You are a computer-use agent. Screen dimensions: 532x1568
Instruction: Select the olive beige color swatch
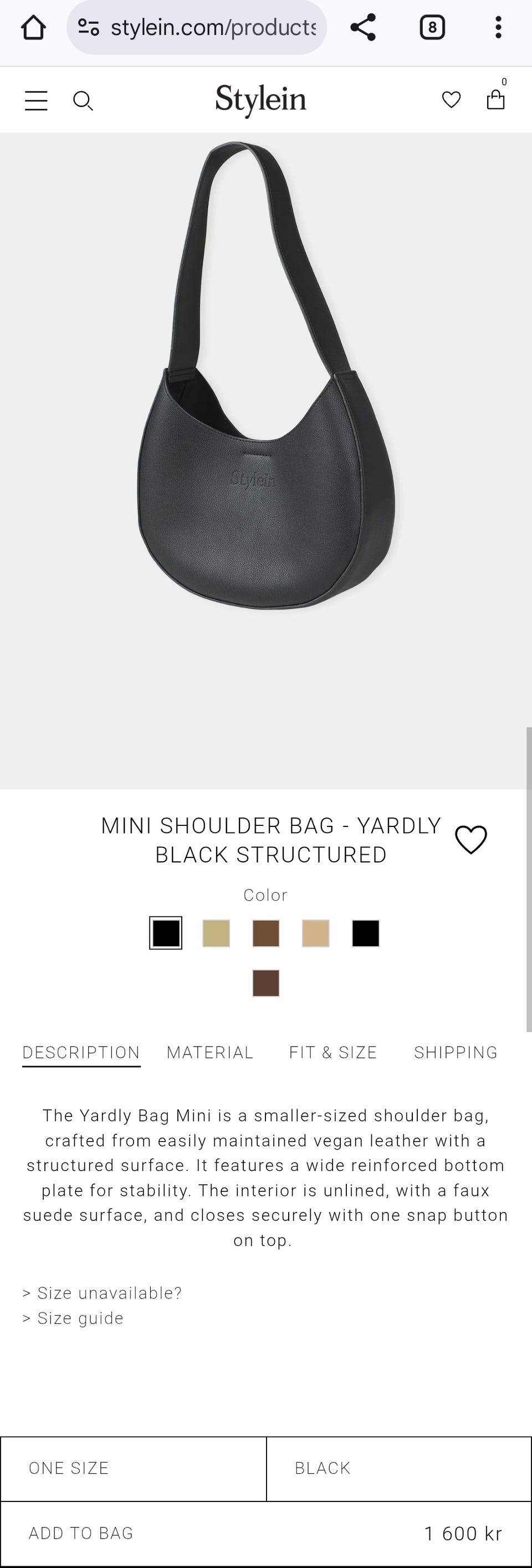tap(216, 933)
